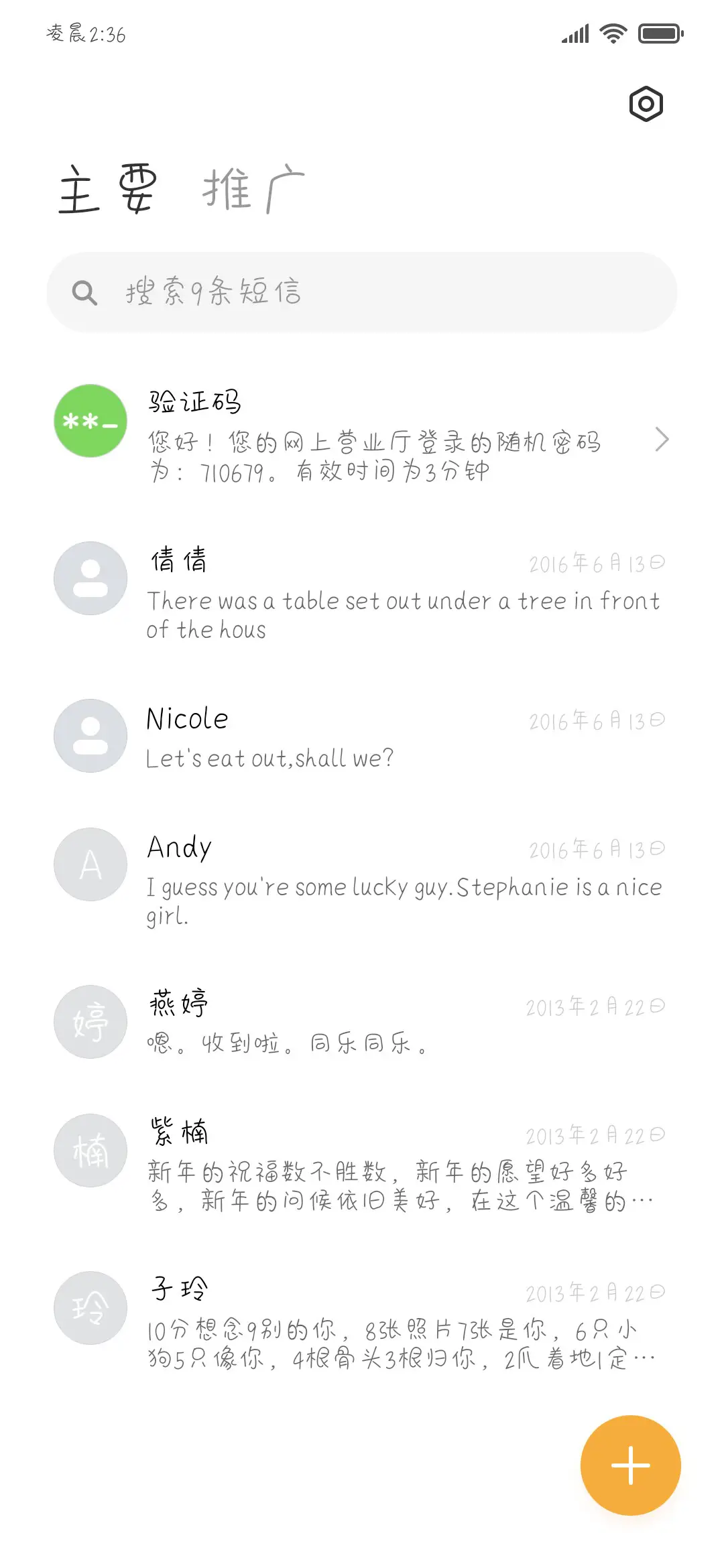Tap 紫楠's avatar icon
724x1568 pixels.
pos(90,1150)
